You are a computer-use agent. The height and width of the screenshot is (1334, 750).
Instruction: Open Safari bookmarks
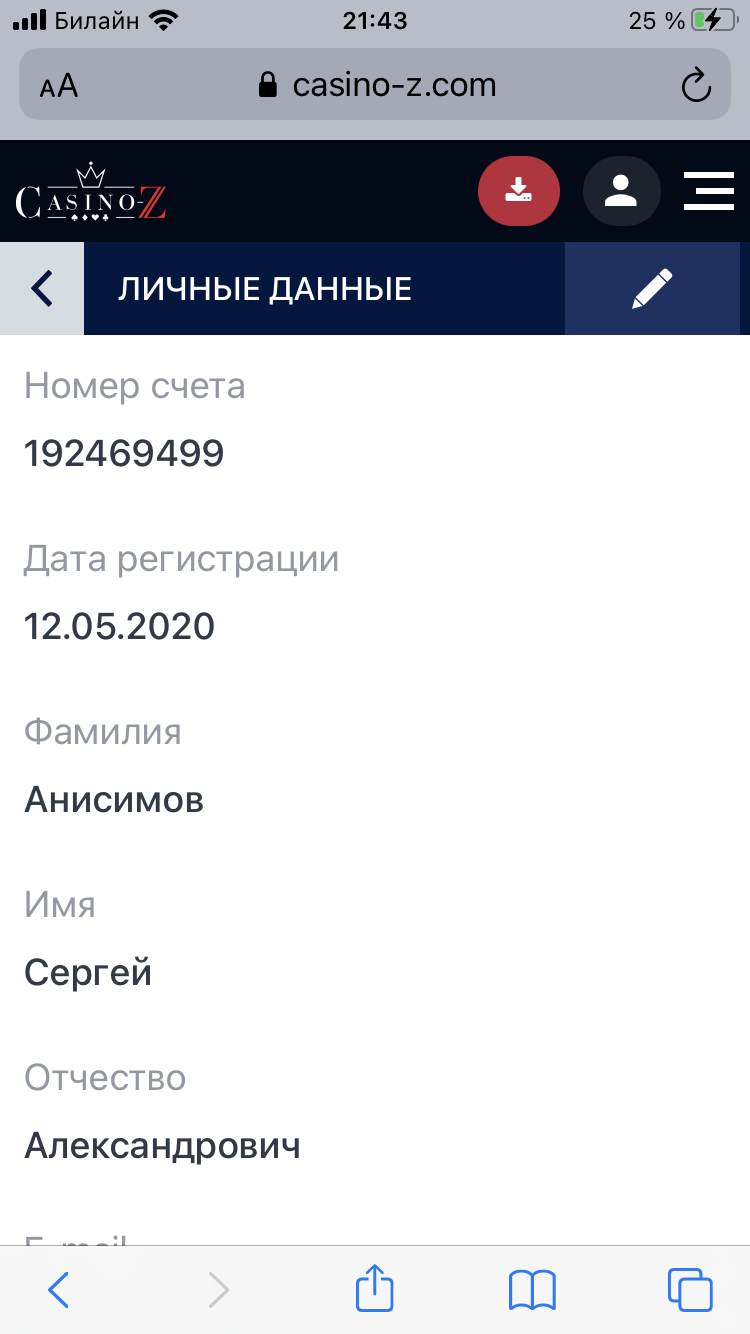coord(532,1290)
